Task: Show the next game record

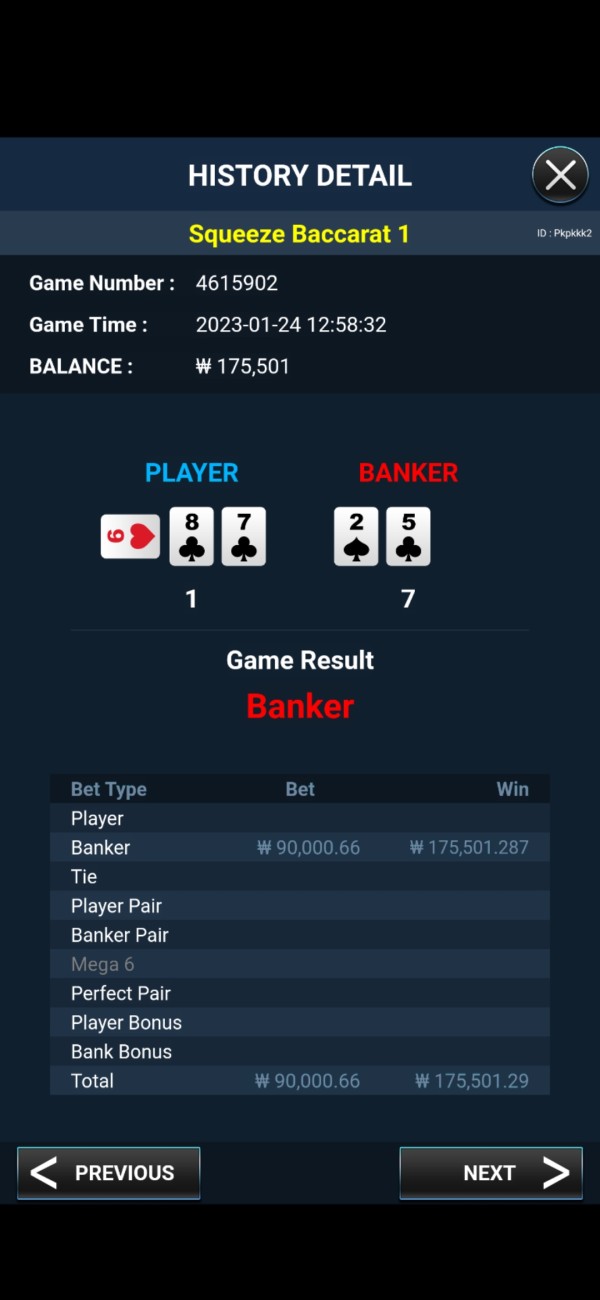Action: 490,1173
